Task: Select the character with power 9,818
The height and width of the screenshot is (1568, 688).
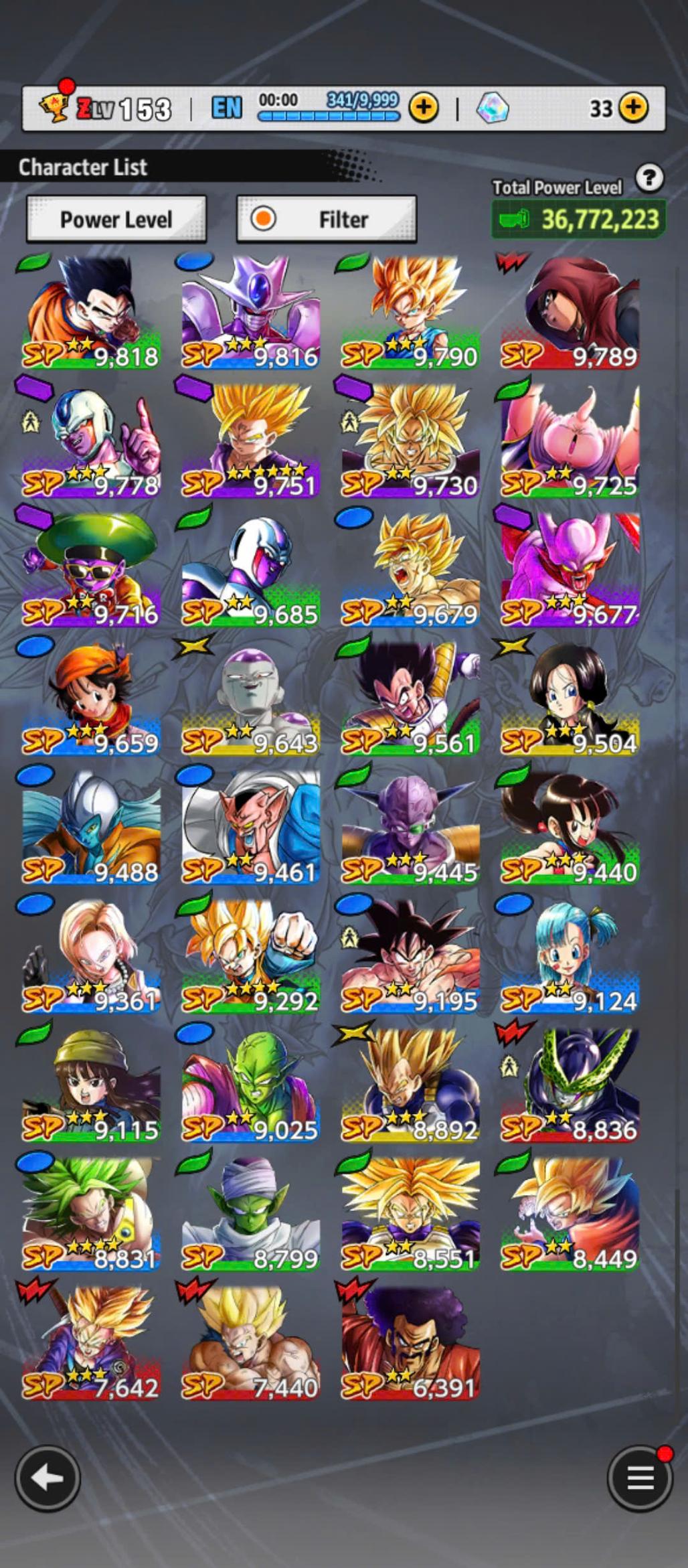Action: pyautogui.click(x=91, y=312)
